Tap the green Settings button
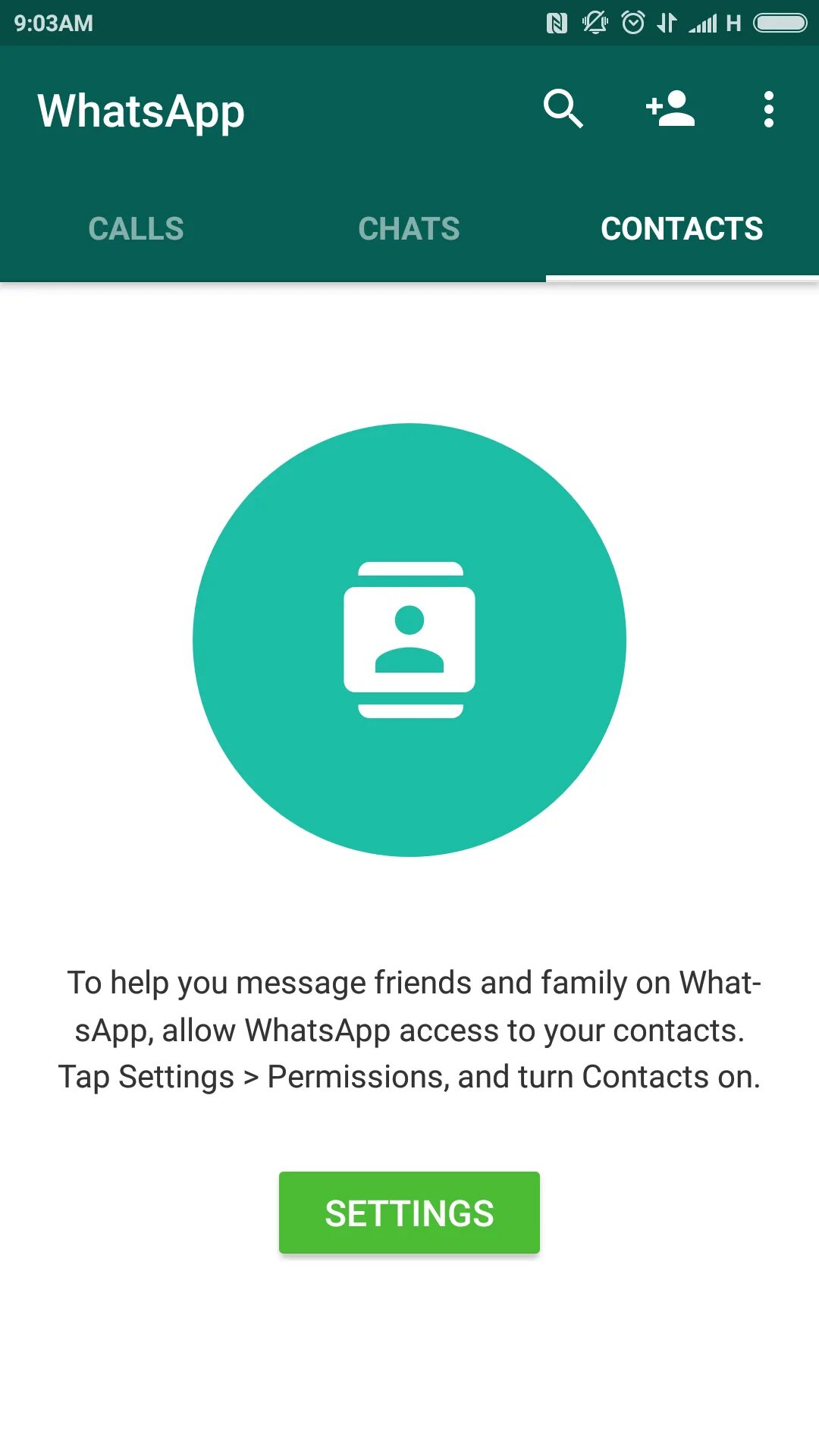The width and height of the screenshot is (819, 1456). click(409, 1213)
